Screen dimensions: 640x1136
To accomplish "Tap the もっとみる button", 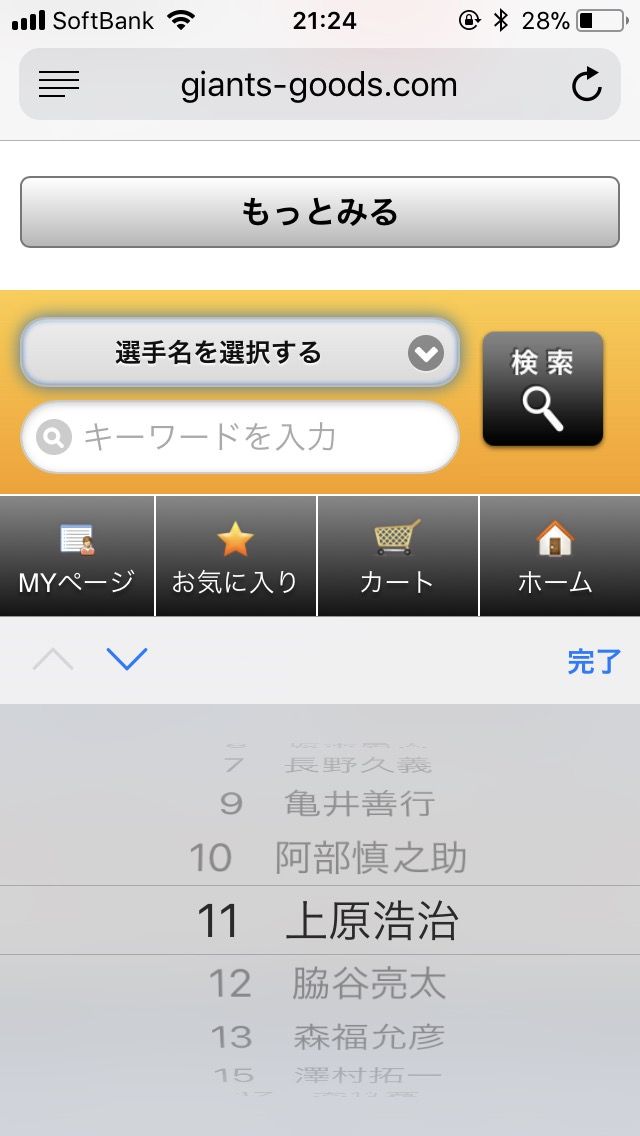I will [320, 212].
